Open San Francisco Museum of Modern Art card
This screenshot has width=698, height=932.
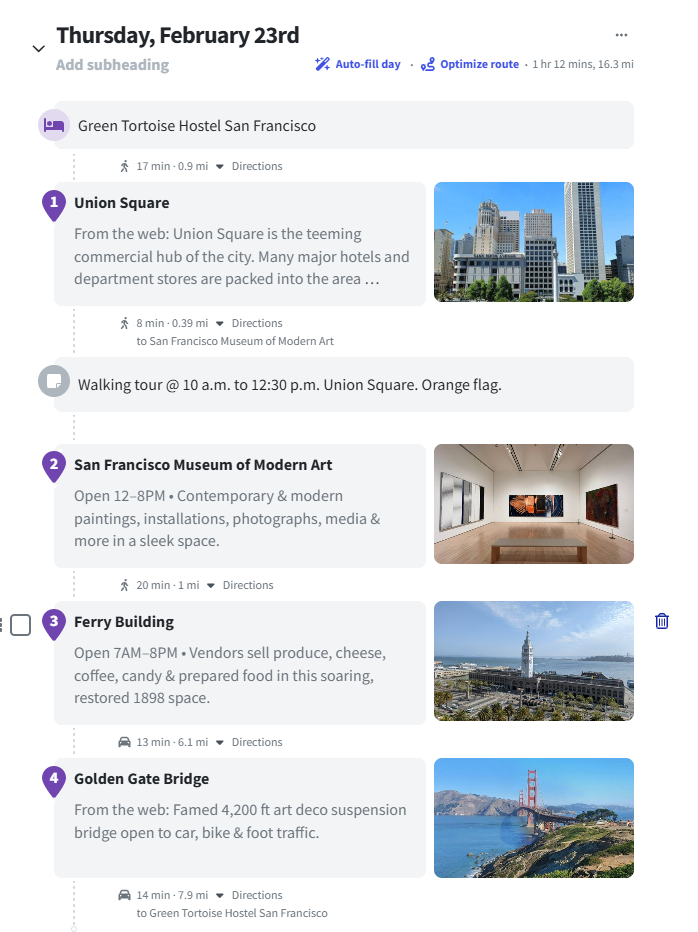[x=240, y=505]
